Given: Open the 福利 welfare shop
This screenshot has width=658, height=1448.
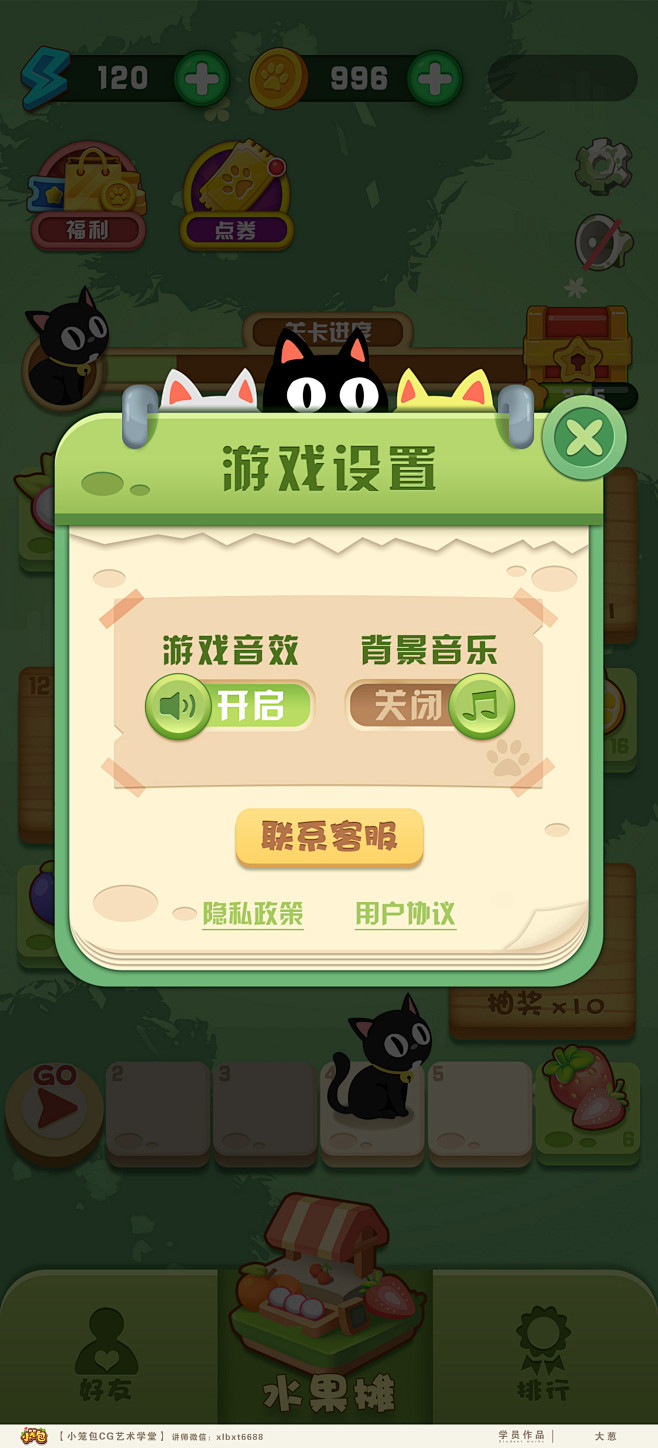Looking at the screenshot, I should 87,196.
